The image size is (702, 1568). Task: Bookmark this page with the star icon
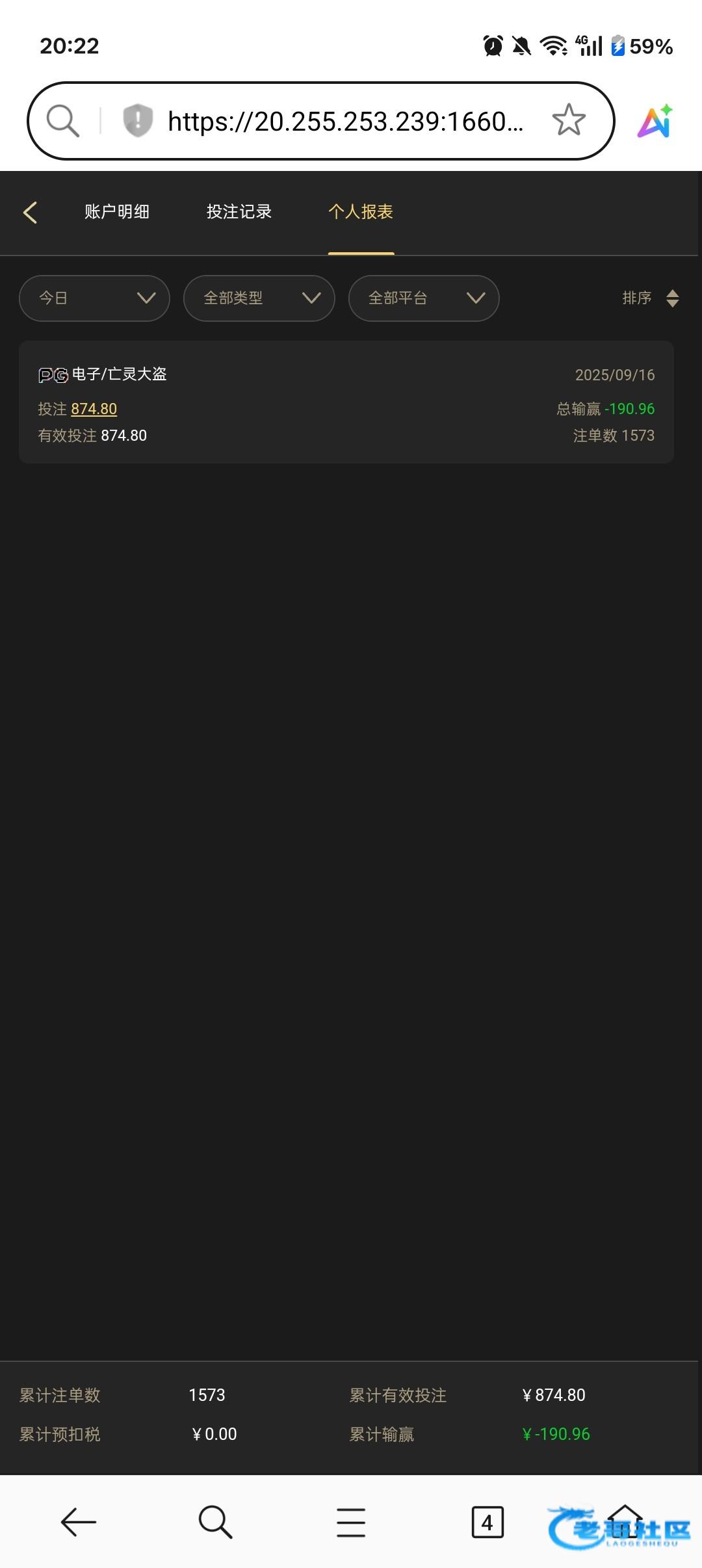(x=569, y=120)
